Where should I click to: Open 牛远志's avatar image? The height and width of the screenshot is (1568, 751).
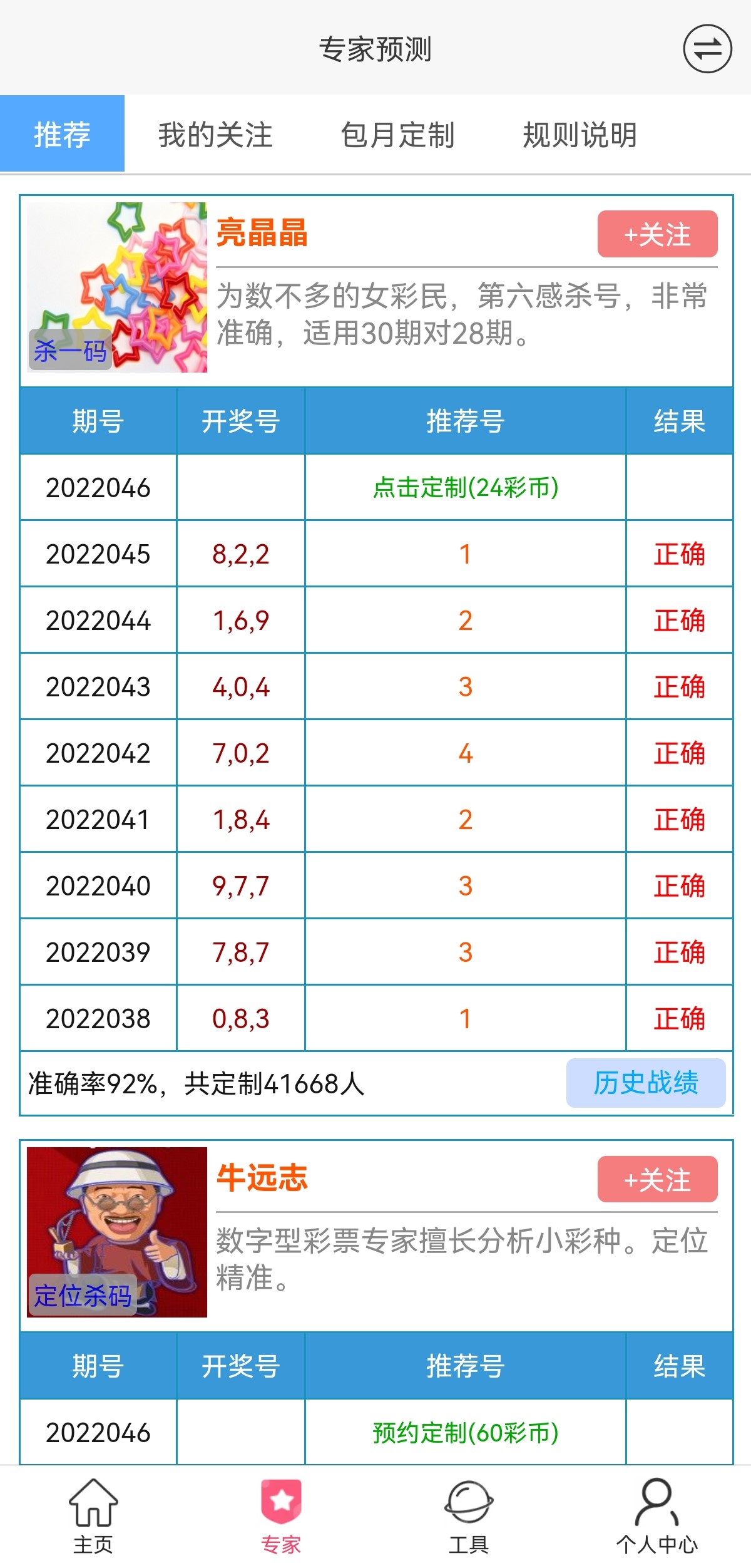tap(117, 1232)
